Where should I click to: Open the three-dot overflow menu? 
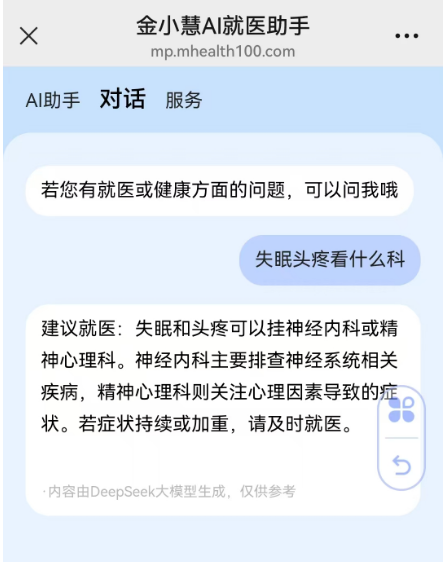click(x=407, y=36)
